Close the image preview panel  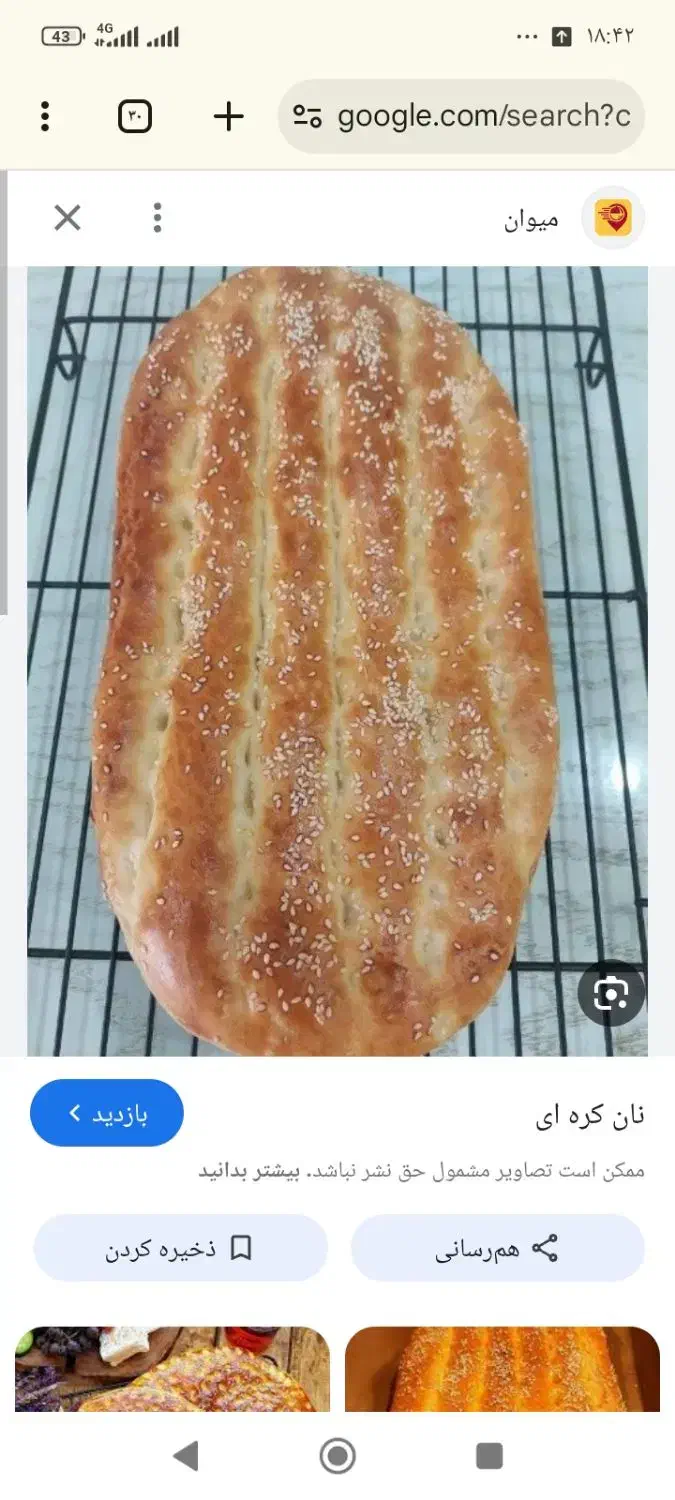coord(67,218)
